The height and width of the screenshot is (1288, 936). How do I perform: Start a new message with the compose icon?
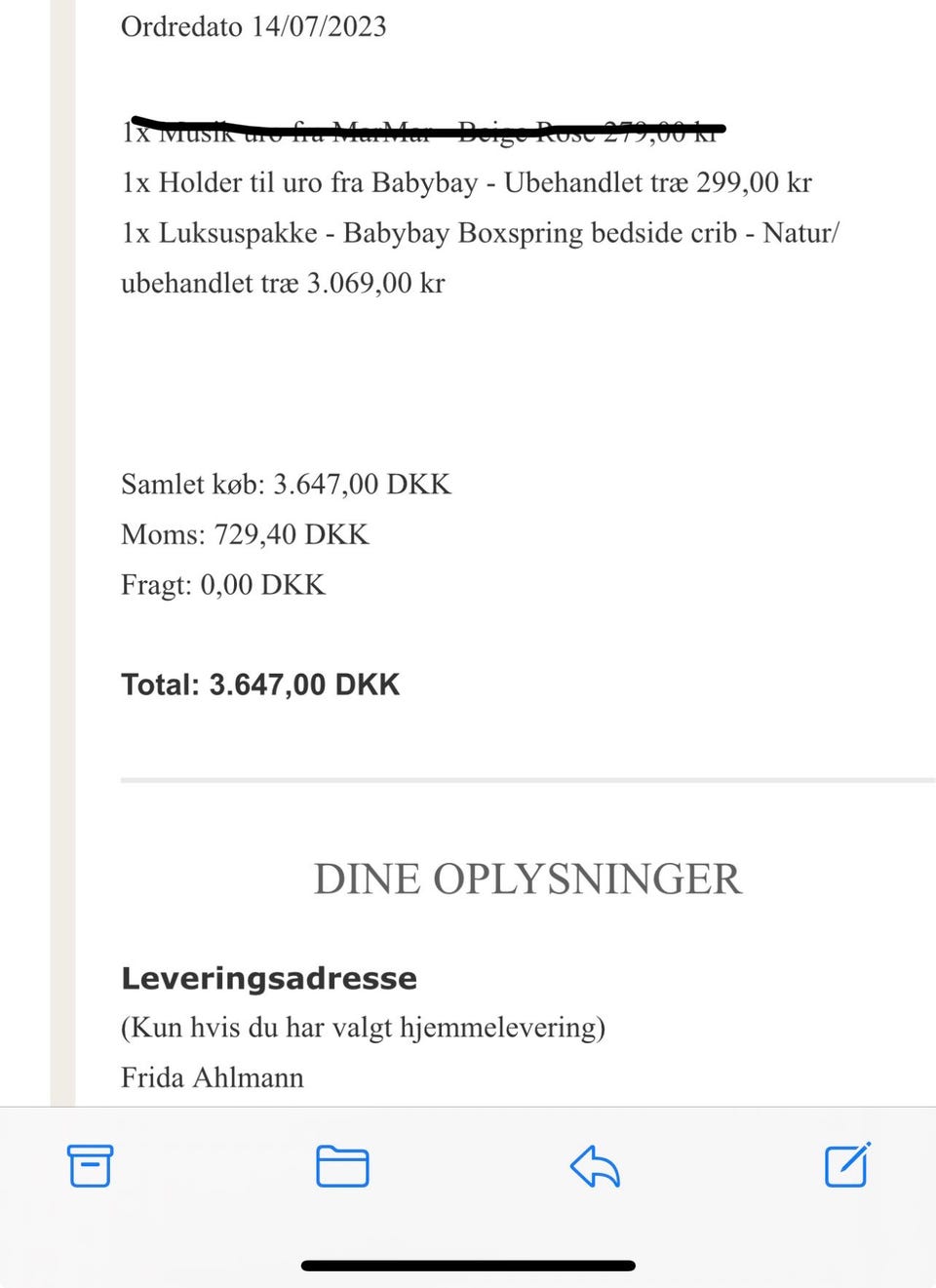846,1166
